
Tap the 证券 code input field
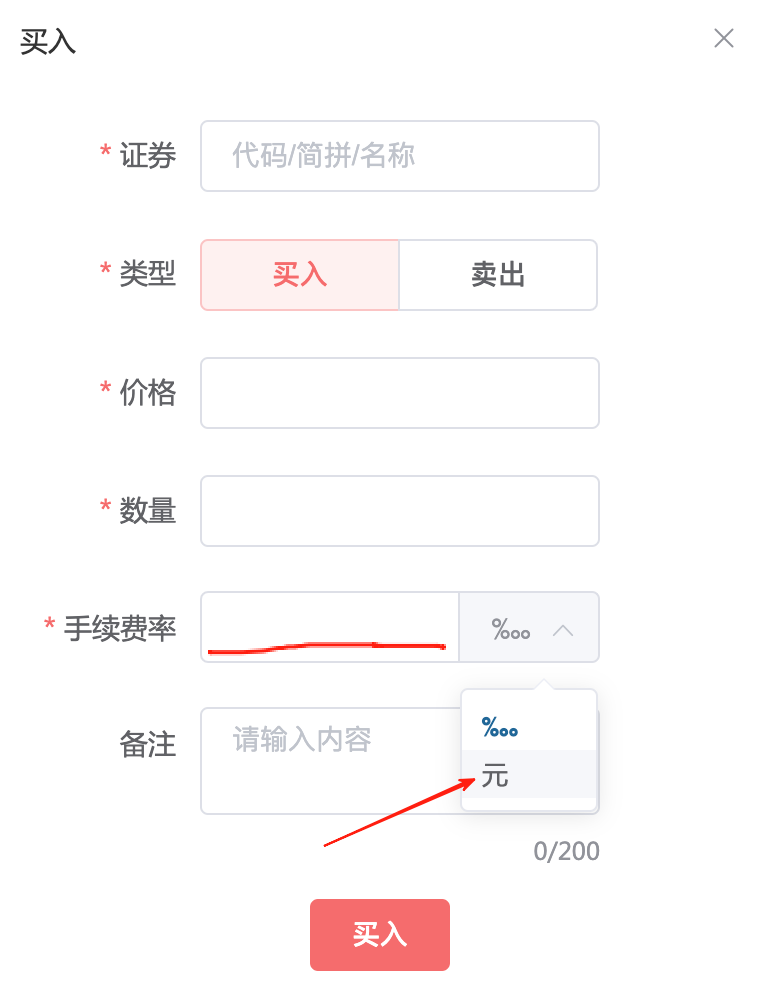(399, 156)
